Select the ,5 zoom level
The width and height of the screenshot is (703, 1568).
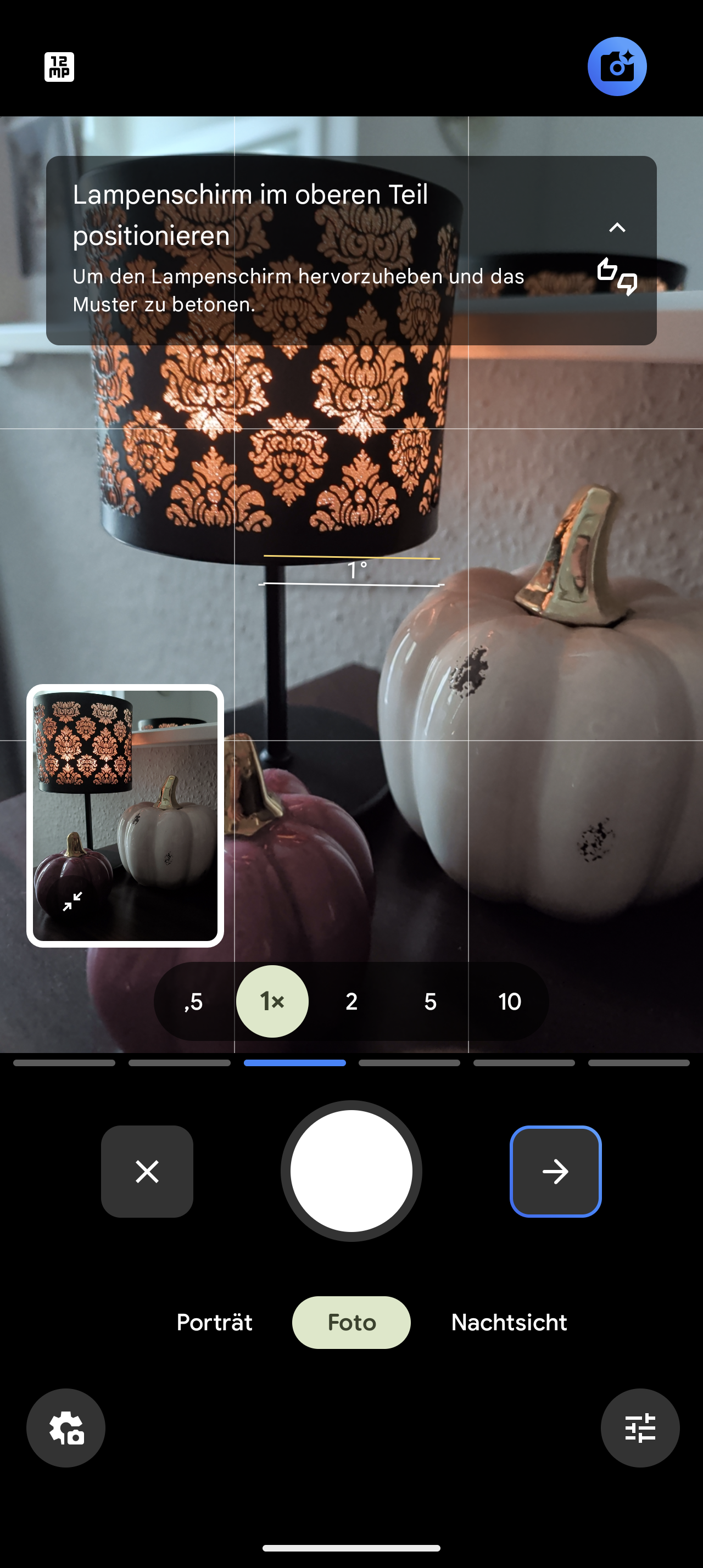pos(193,1001)
